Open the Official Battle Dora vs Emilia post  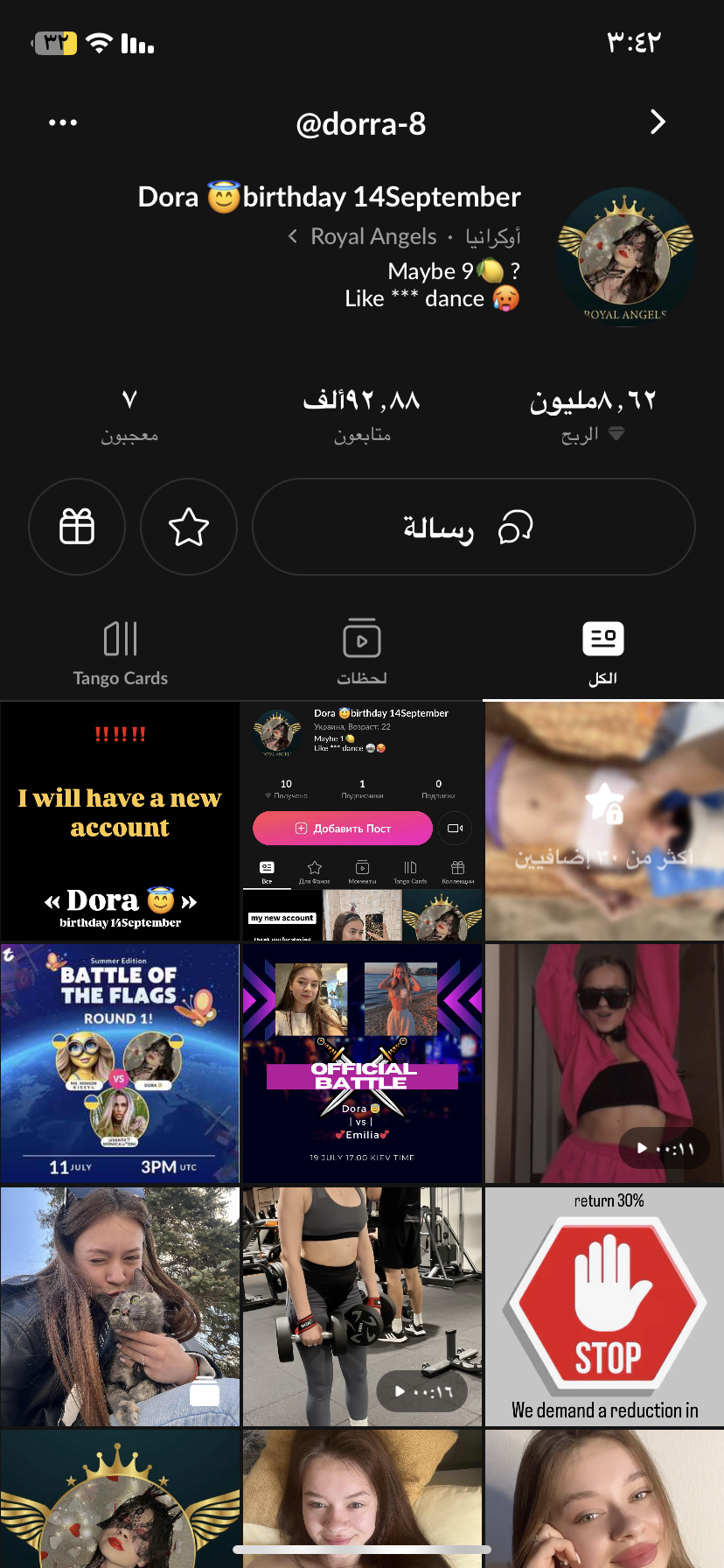point(362,1063)
